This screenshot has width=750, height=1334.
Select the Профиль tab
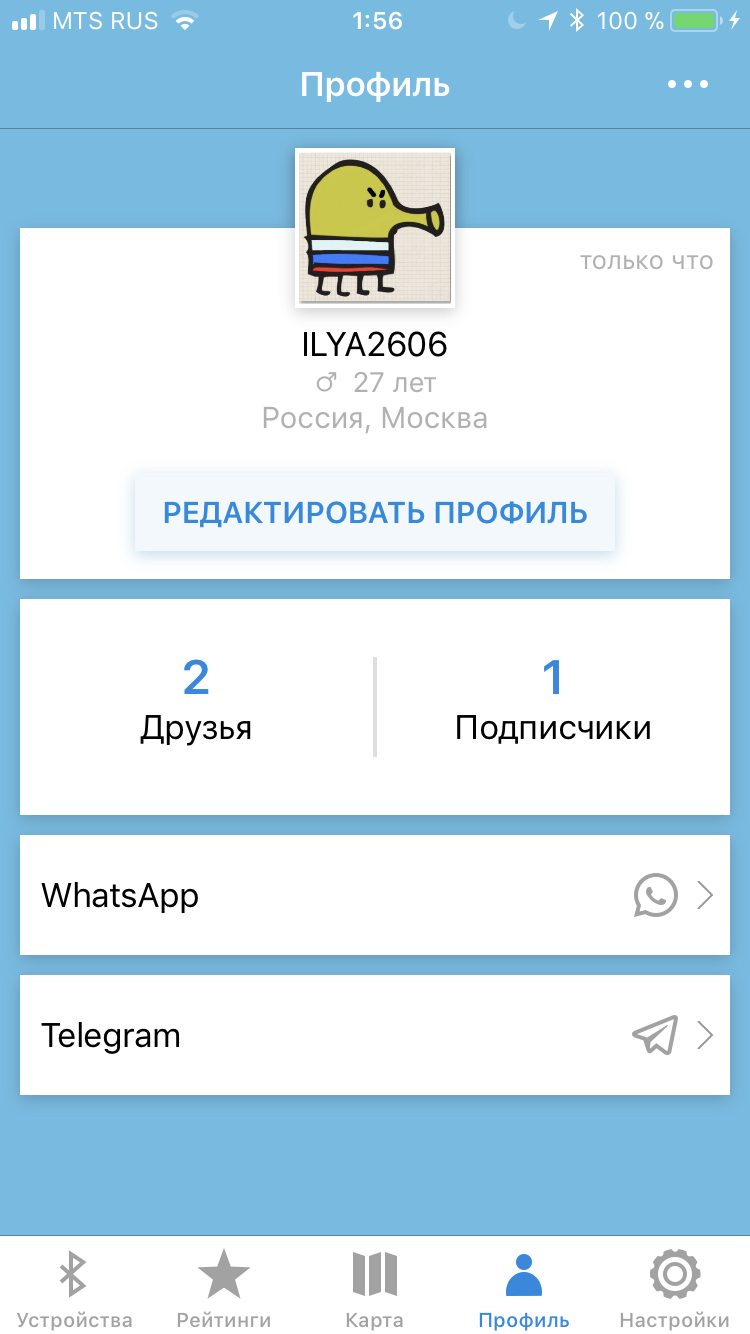(524, 1288)
